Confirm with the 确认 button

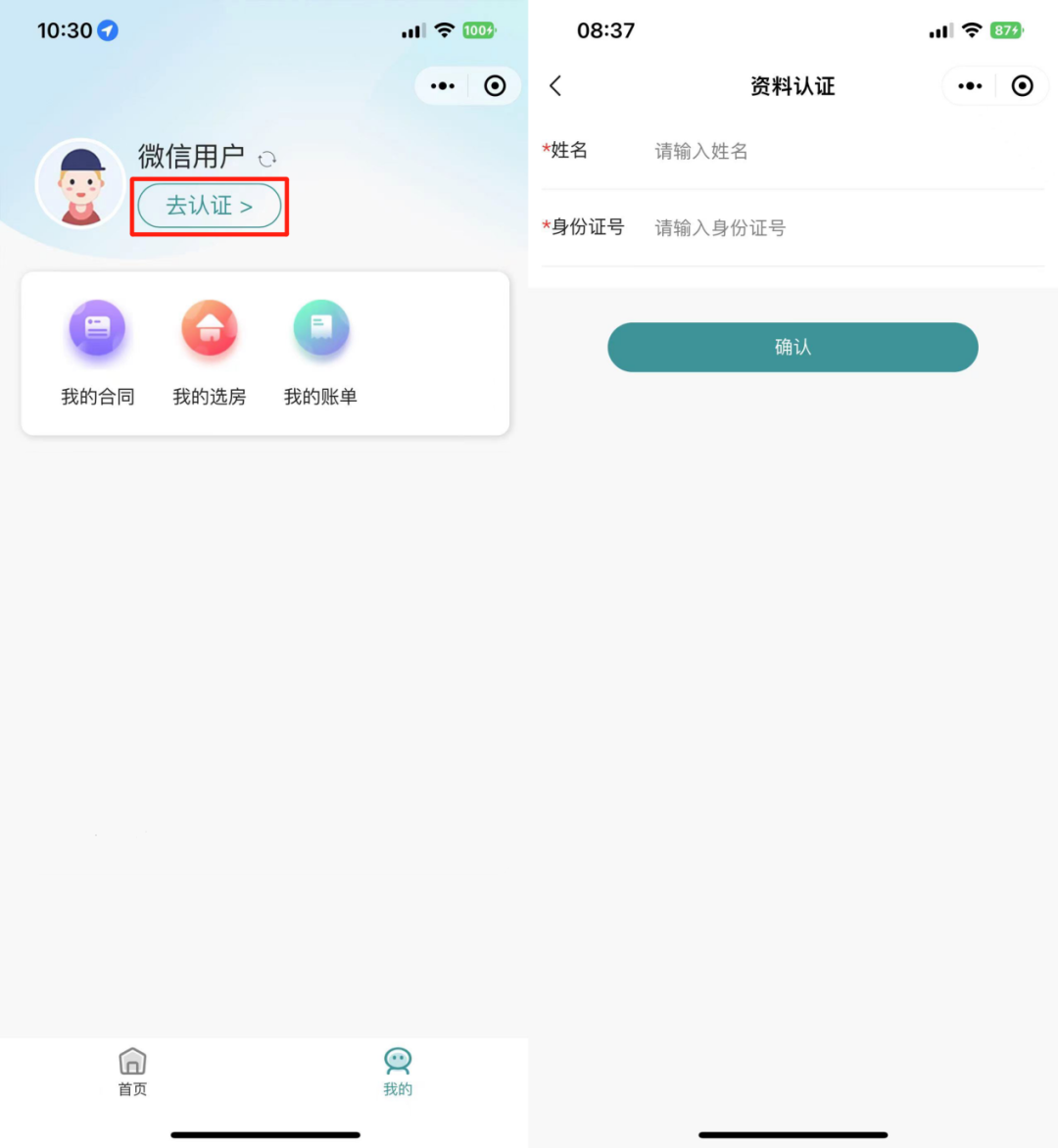(x=793, y=347)
